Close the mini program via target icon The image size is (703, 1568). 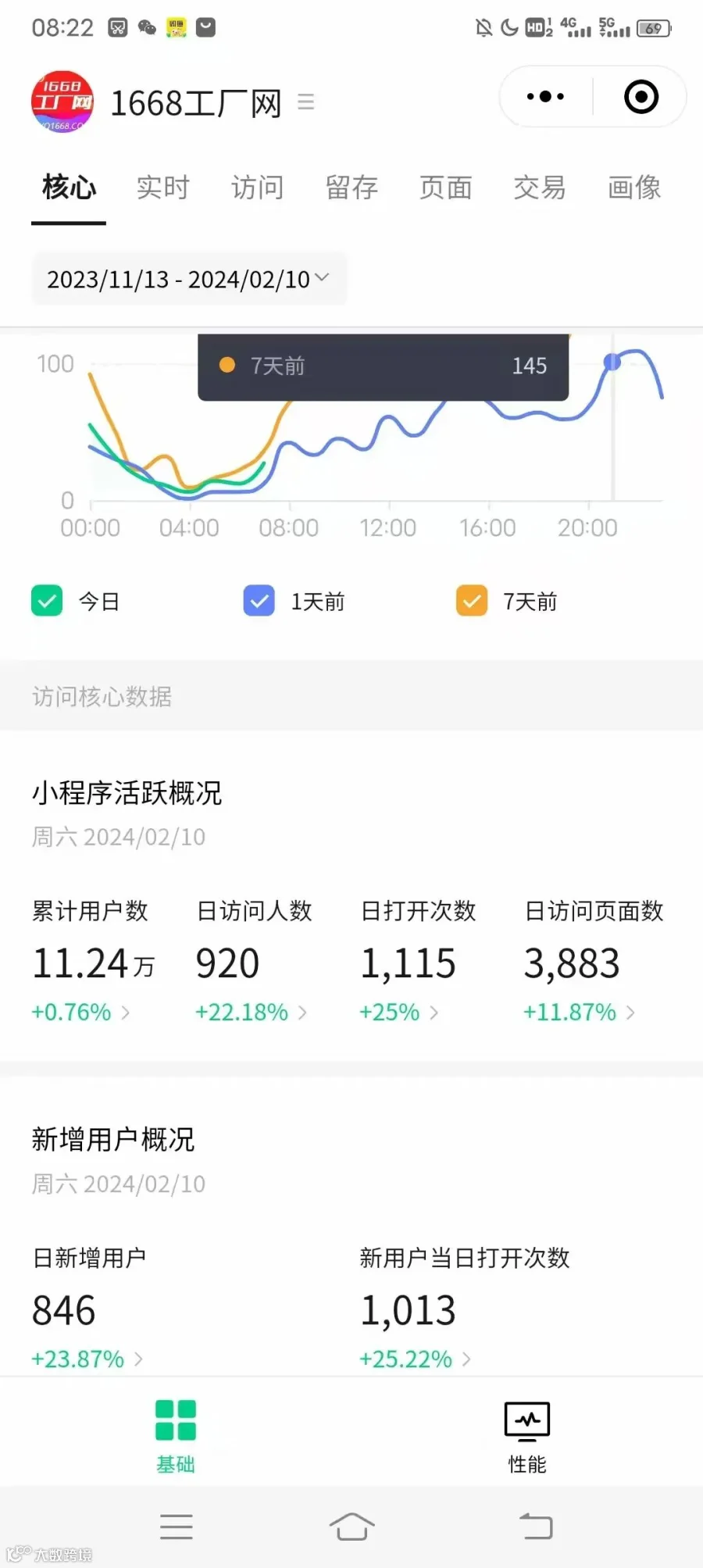click(641, 97)
